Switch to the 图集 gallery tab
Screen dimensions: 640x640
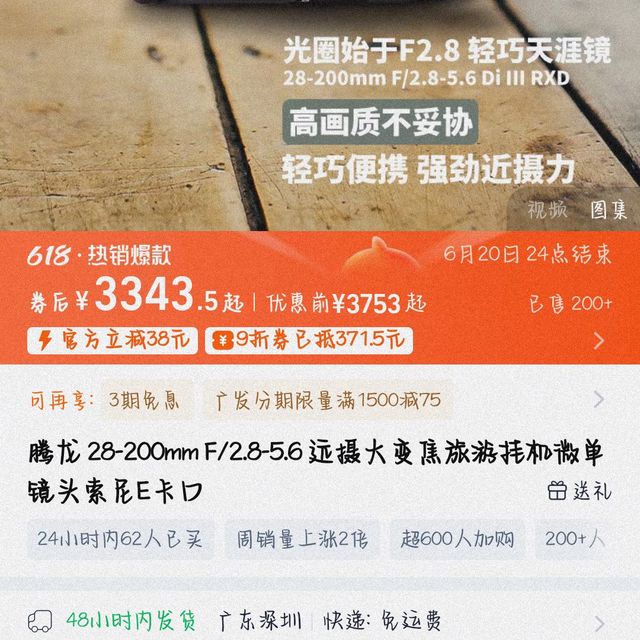608,210
